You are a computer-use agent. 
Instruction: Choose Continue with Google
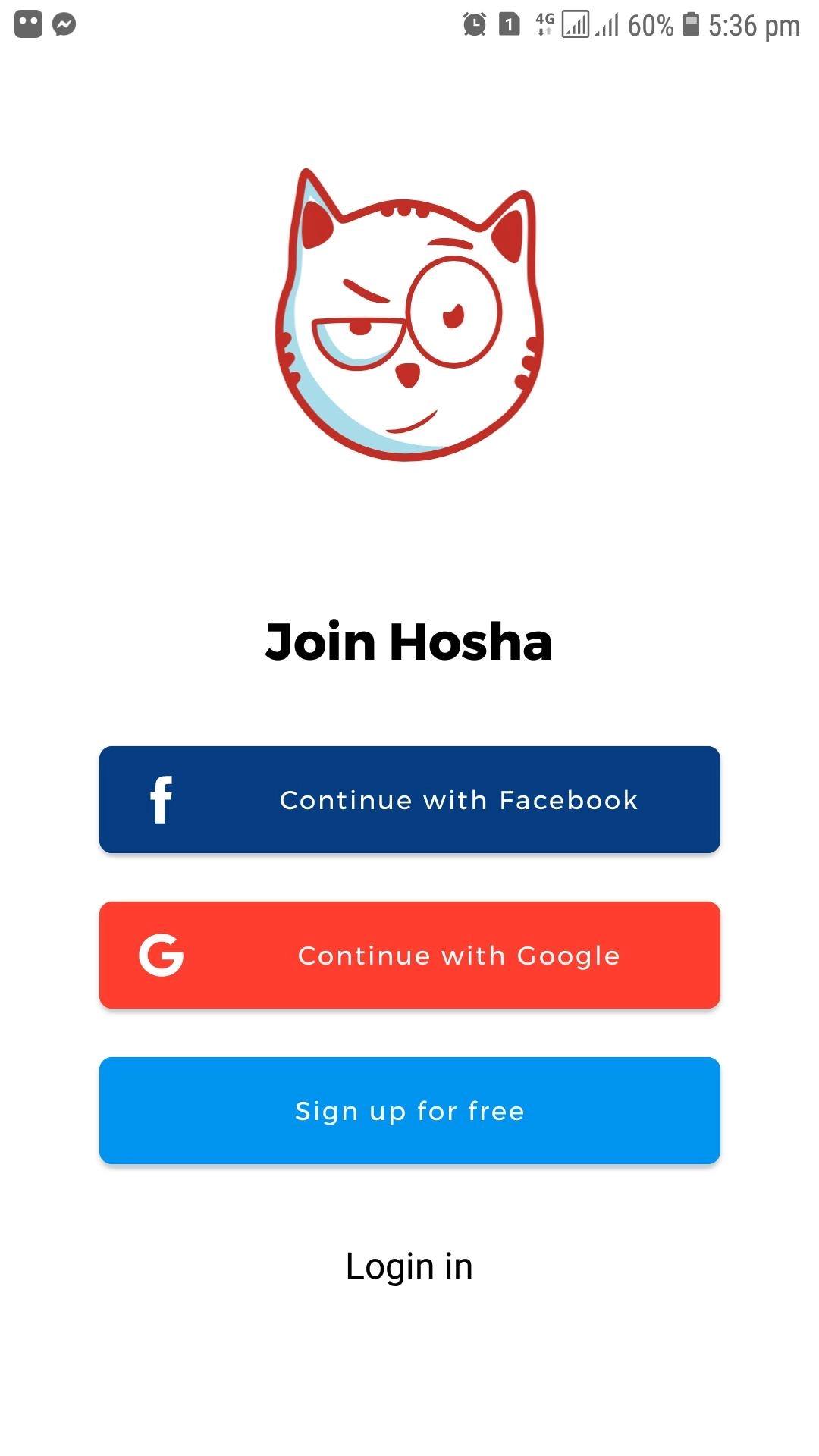point(409,955)
